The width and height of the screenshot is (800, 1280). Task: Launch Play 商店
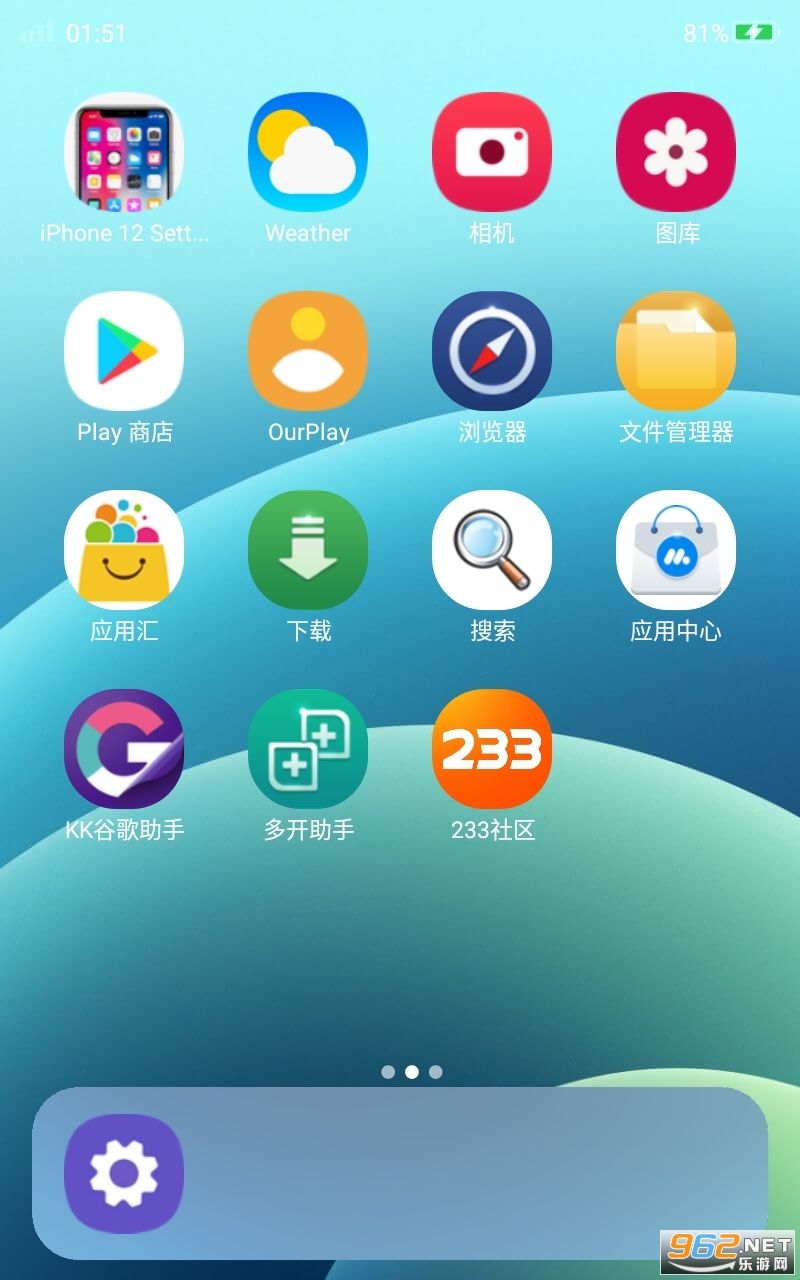[x=124, y=351]
